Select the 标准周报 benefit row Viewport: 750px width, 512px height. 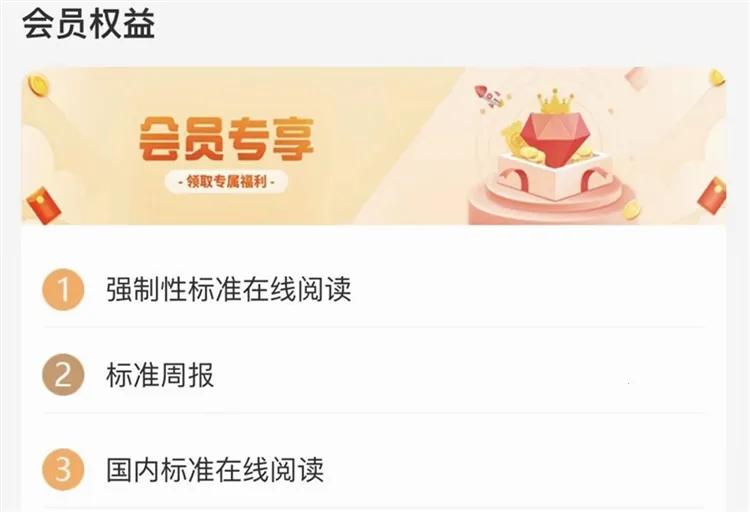(160, 376)
